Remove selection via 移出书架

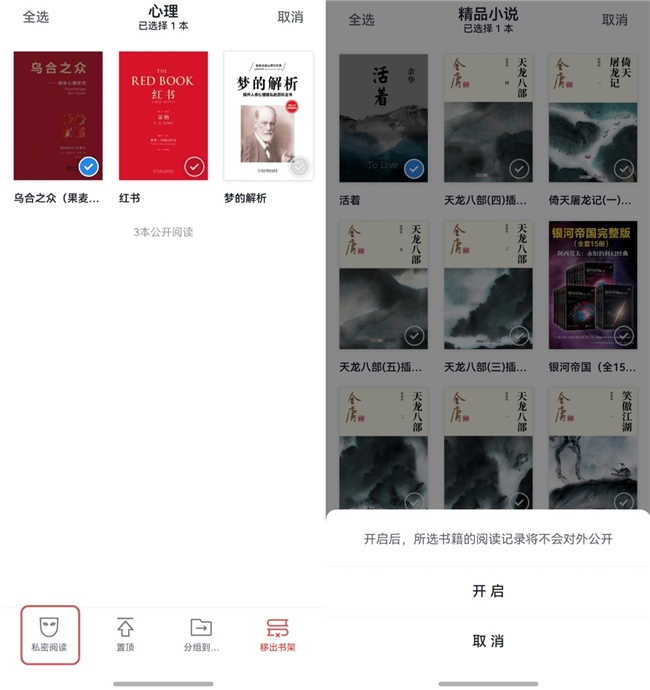coord(277,634)
